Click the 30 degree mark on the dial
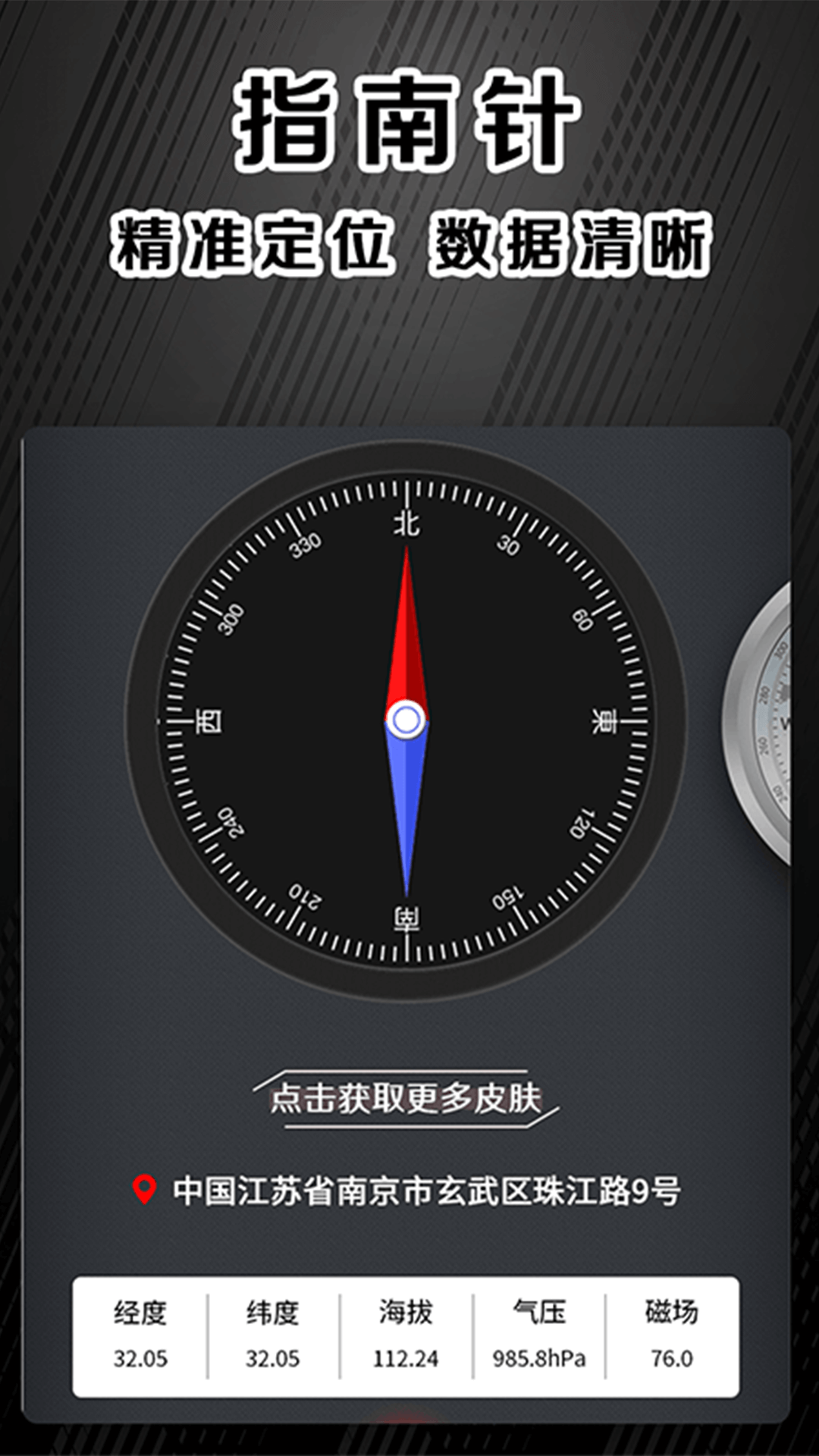819x1456 pixels. tap(510, 545)
